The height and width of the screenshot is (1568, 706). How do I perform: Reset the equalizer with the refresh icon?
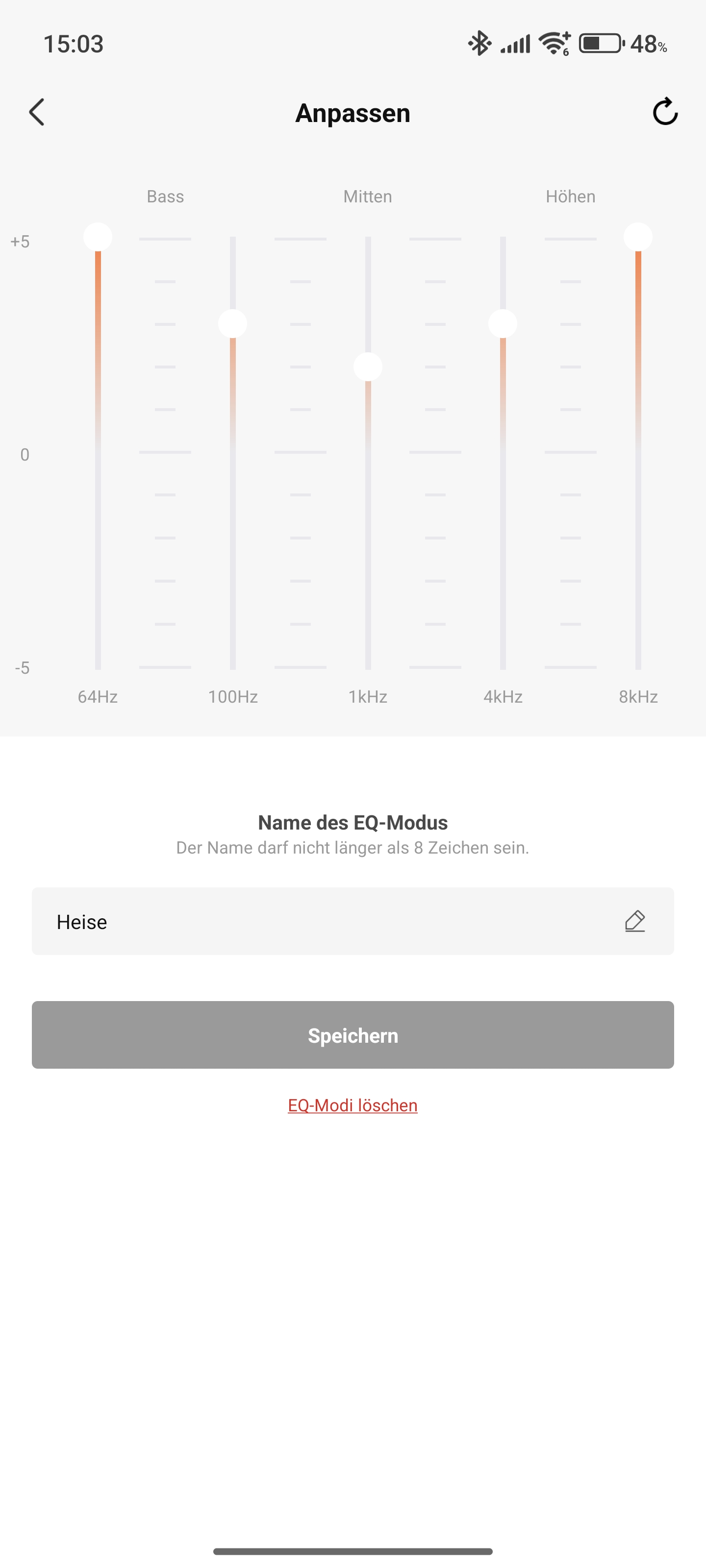(665, 112)
